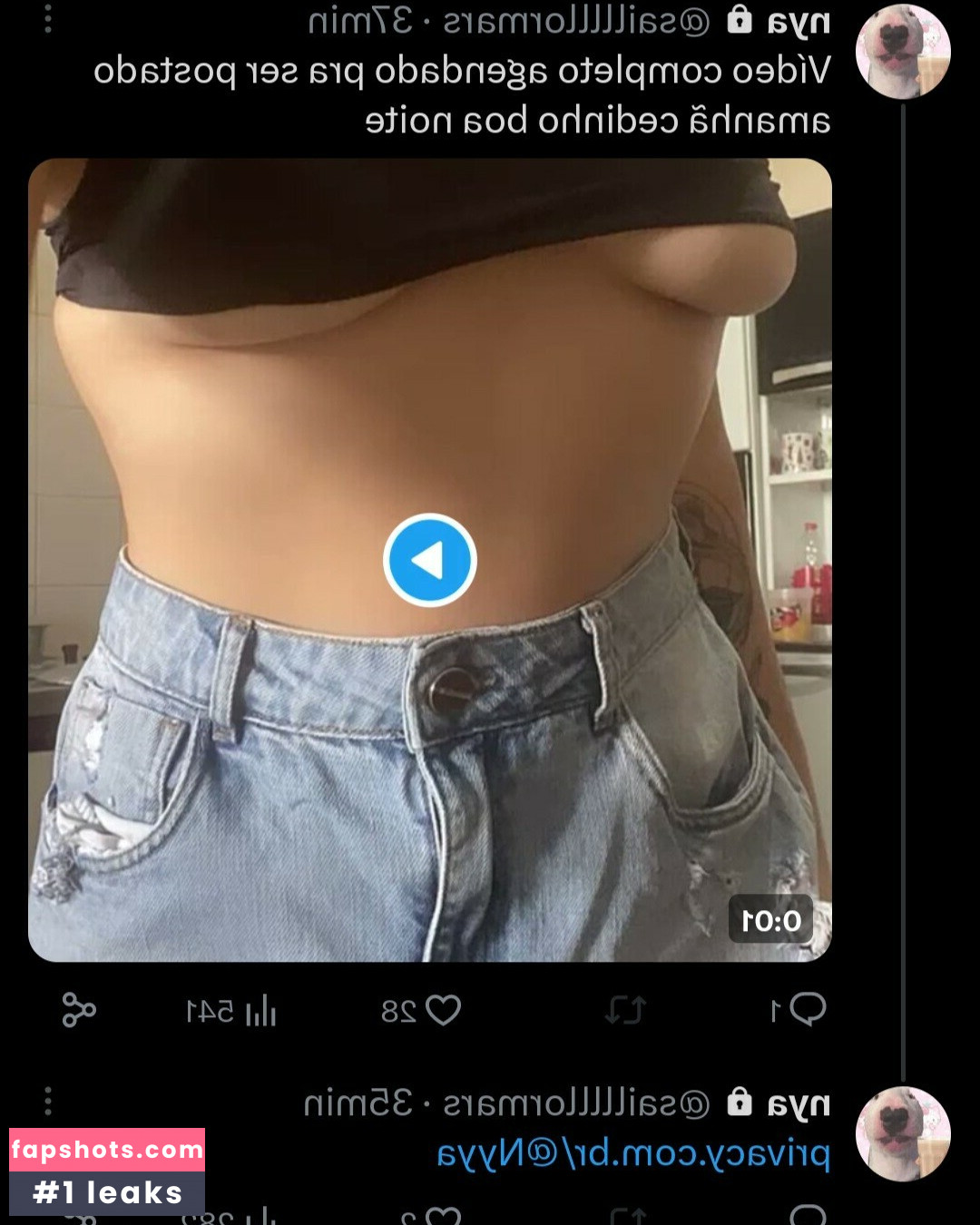Image resolution: width=980 pixels, height=1225 pixels.
Task: Open nya's avatar on the 37min post
Action: (x=903, y=51)
